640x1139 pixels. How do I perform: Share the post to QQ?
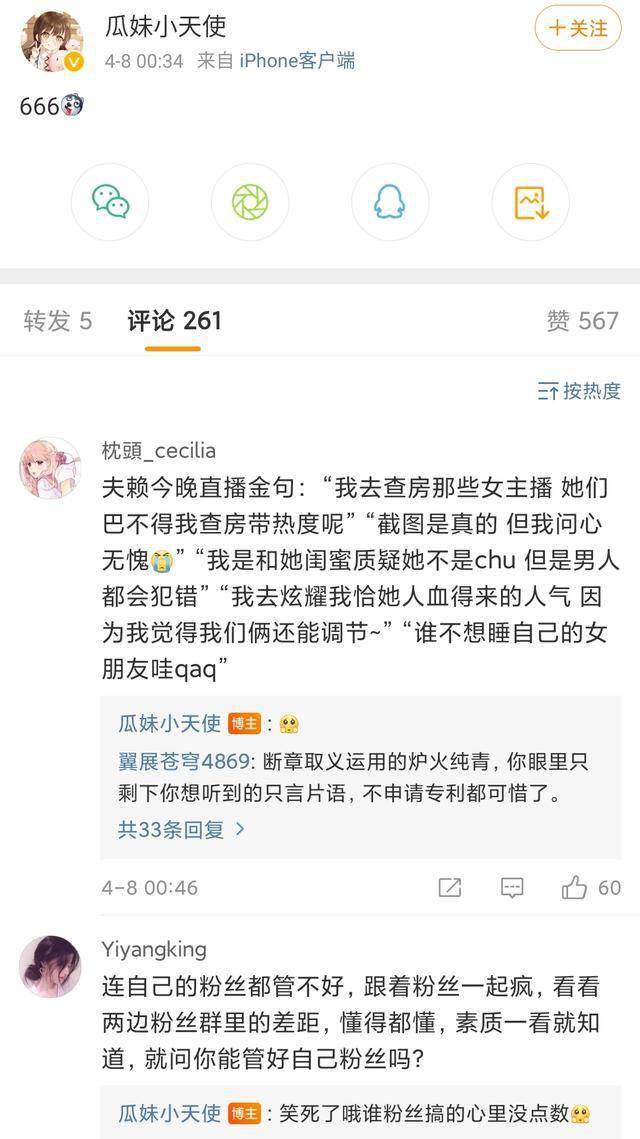[390, 202]
